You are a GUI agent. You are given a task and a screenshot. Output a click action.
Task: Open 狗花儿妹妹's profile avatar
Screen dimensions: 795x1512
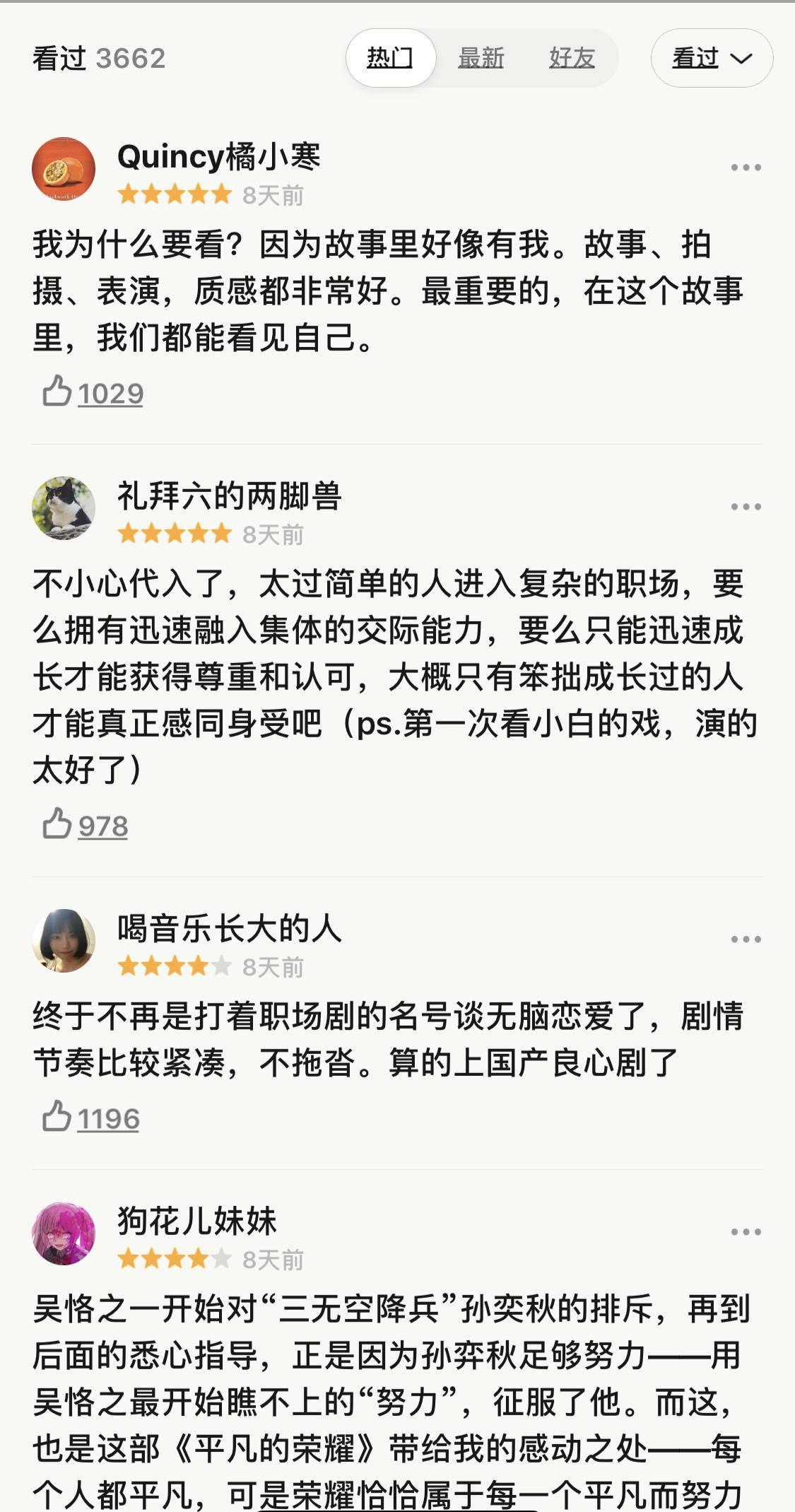(64, 1233)
